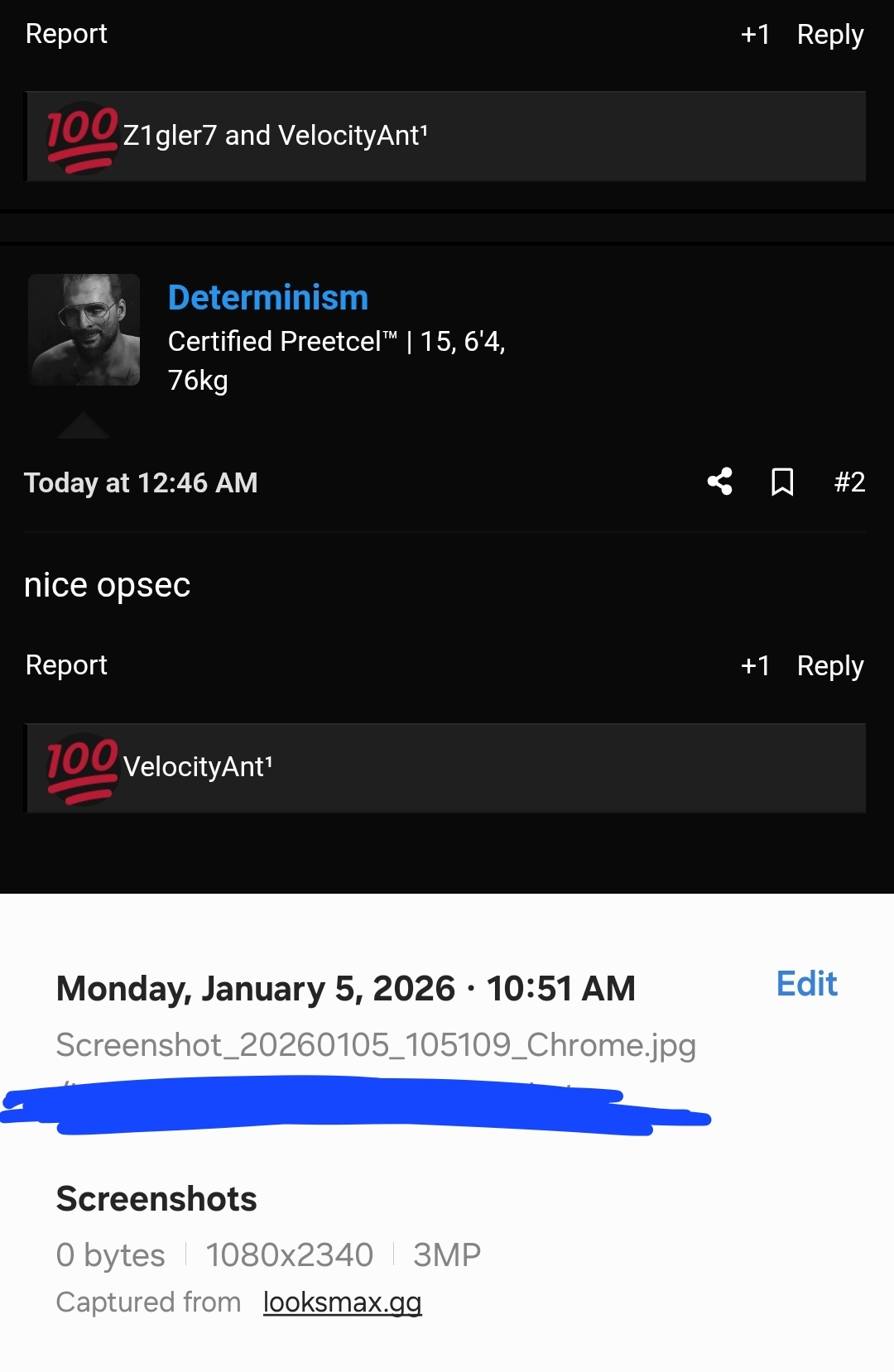Open the screenshot image above the details
Screen dimensions: 894x1372
pos(447,447)
